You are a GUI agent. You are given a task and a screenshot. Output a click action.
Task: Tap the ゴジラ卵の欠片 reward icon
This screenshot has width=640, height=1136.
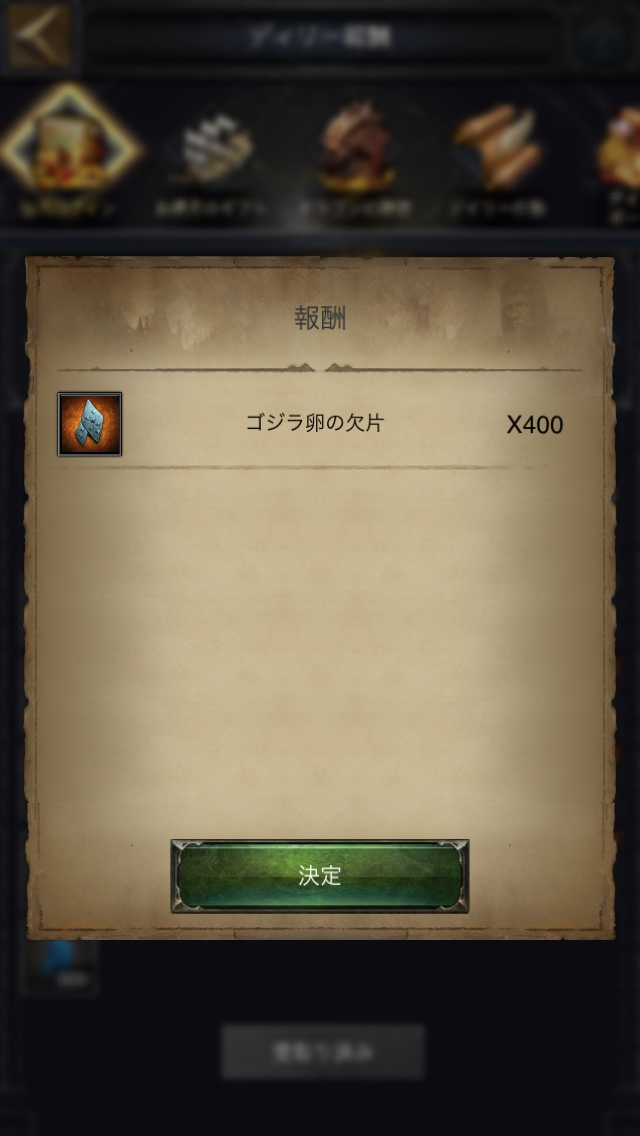pyautogui.click(x=90, y=424)
